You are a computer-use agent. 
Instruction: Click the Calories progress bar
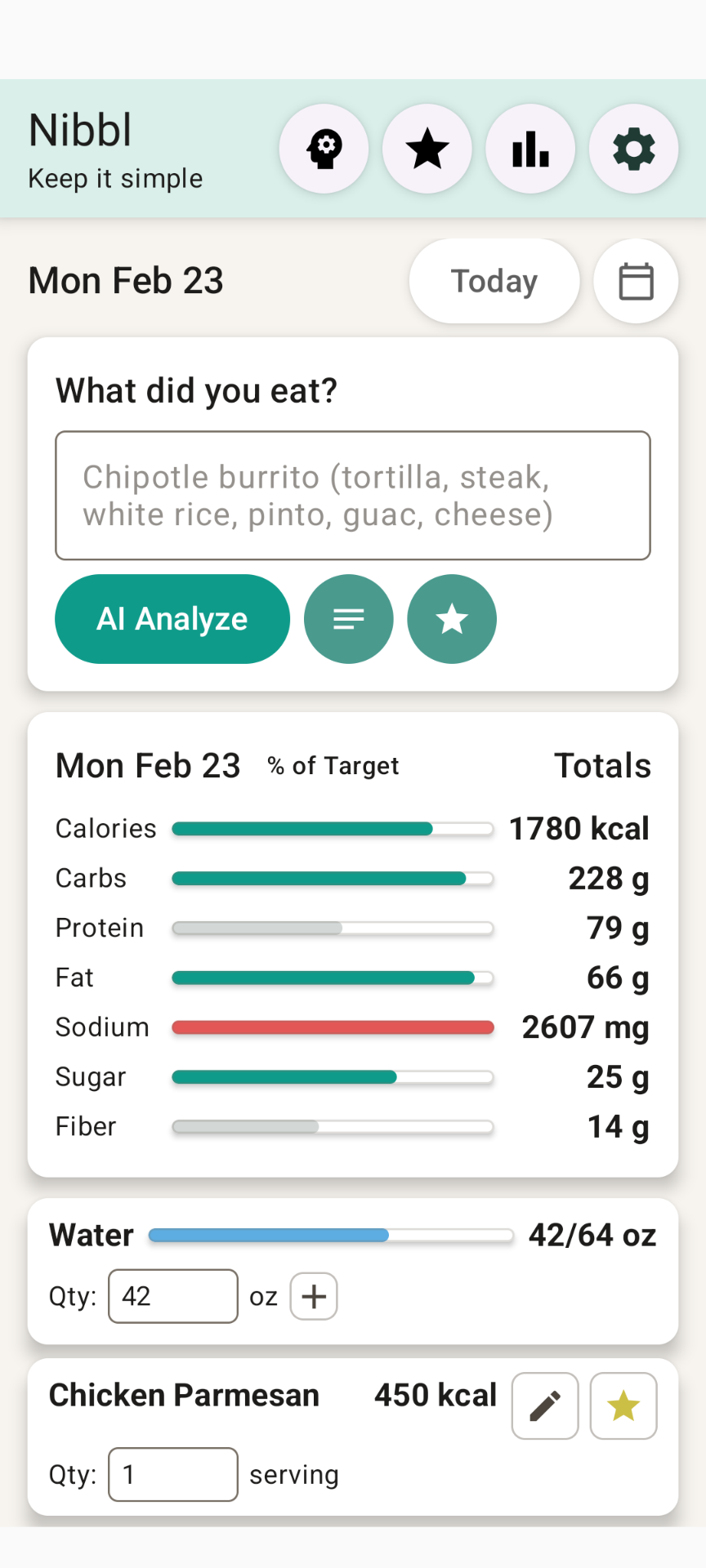tap(332, 828)
